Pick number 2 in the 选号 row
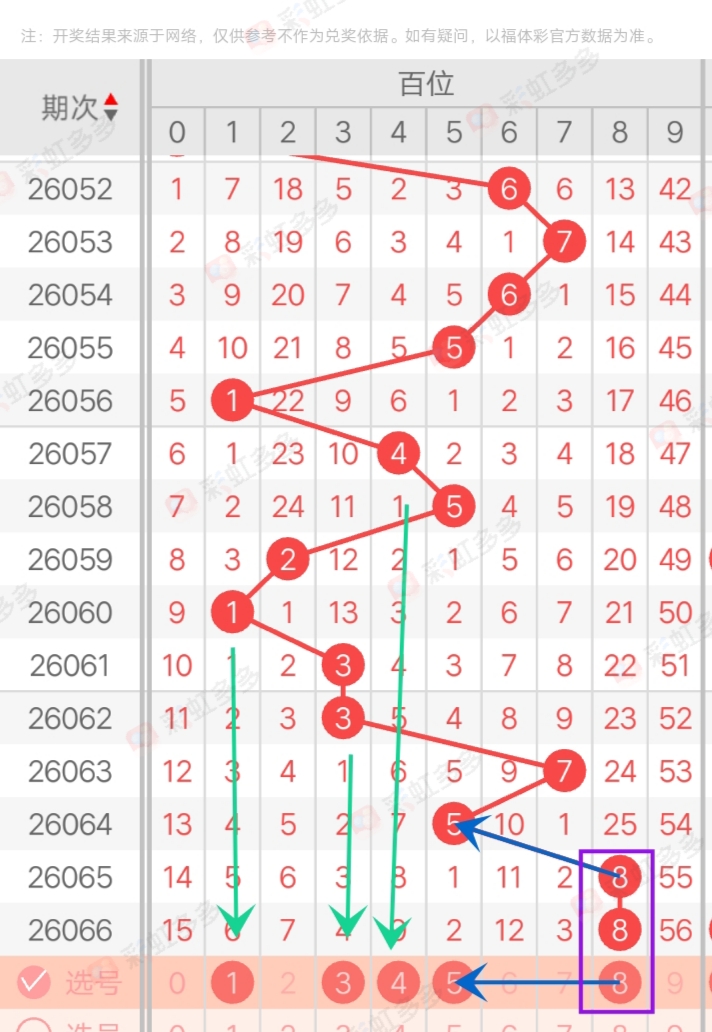712x1032 pixels. (288, 984)
